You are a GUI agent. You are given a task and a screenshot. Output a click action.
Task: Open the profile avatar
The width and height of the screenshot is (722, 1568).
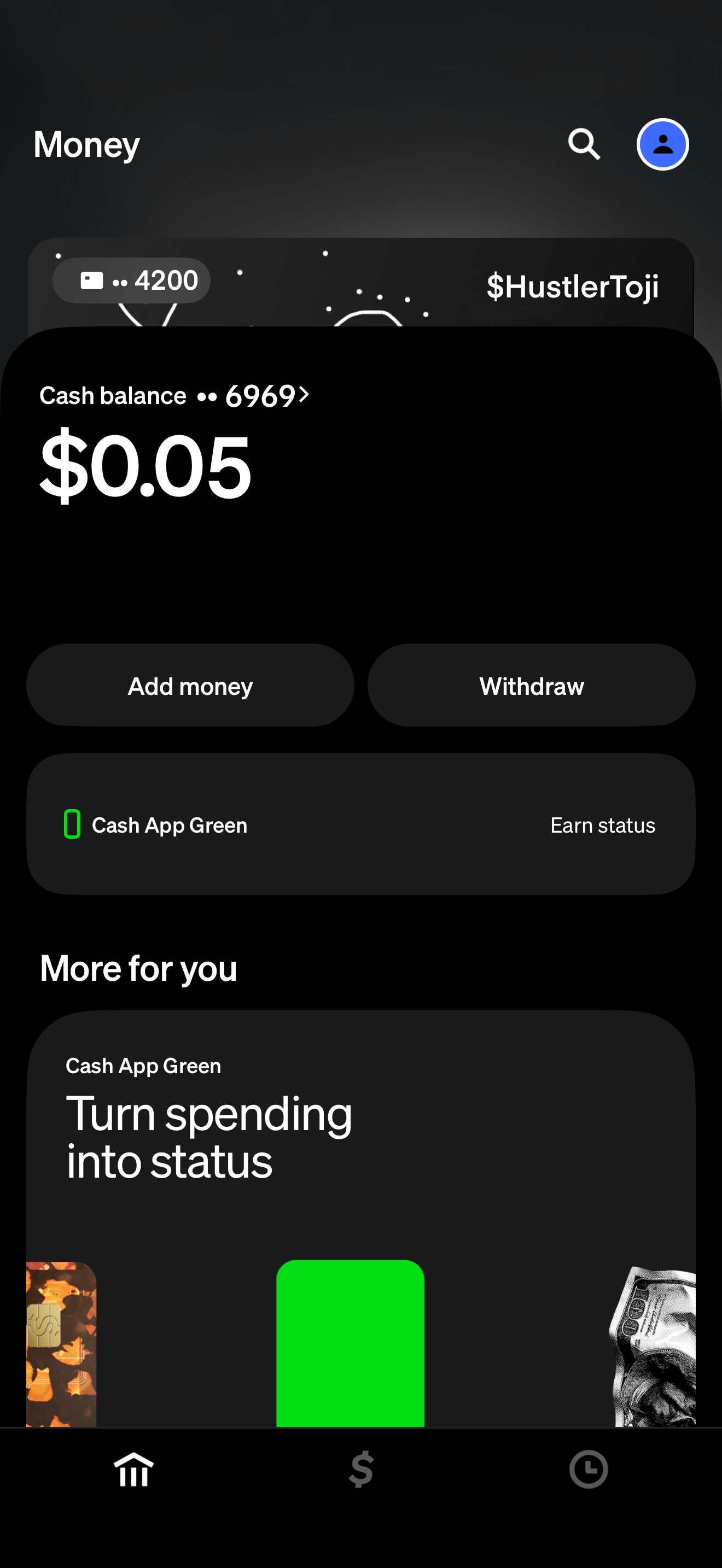[x=662, y=144]
